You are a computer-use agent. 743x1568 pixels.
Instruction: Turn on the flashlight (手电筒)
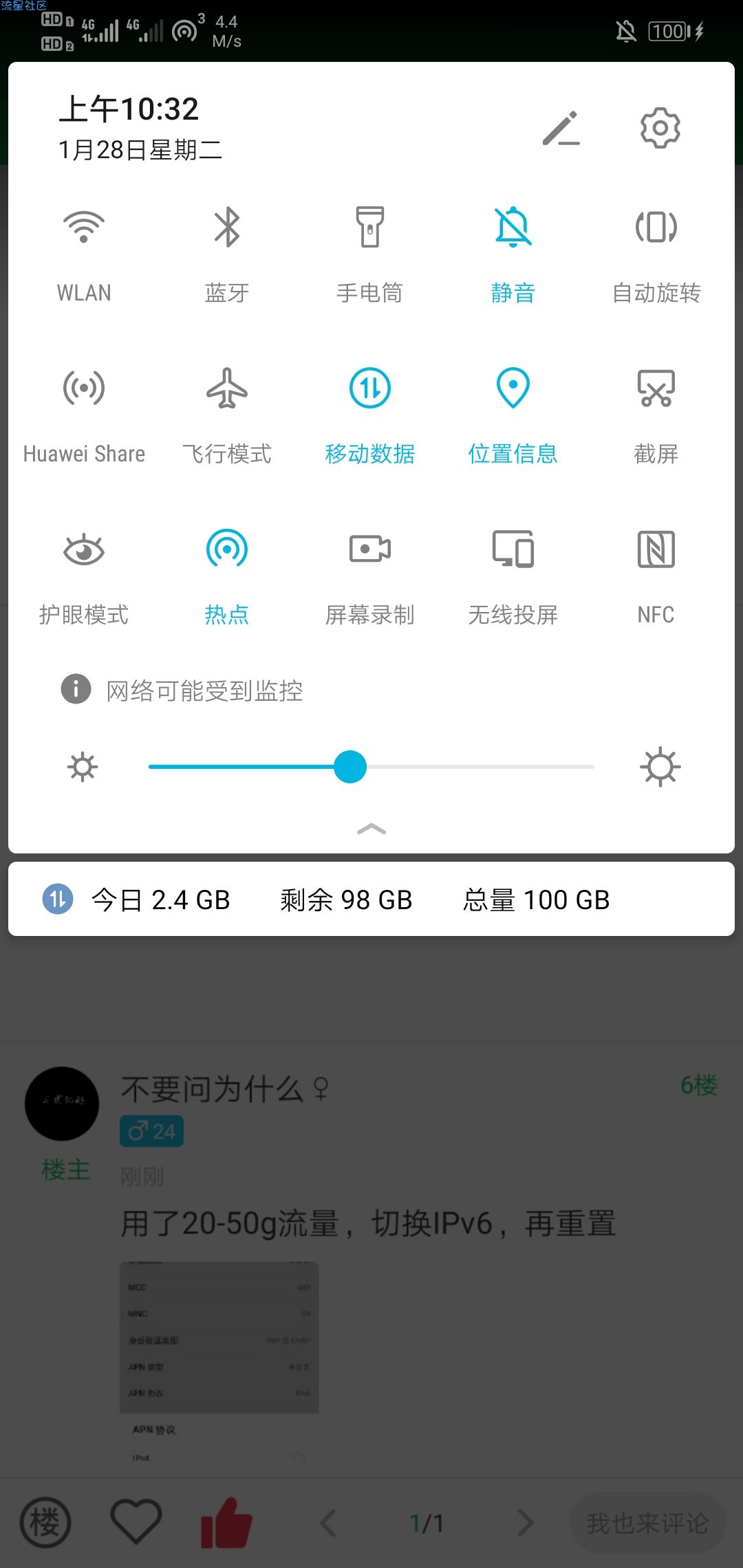coord(370,228)
